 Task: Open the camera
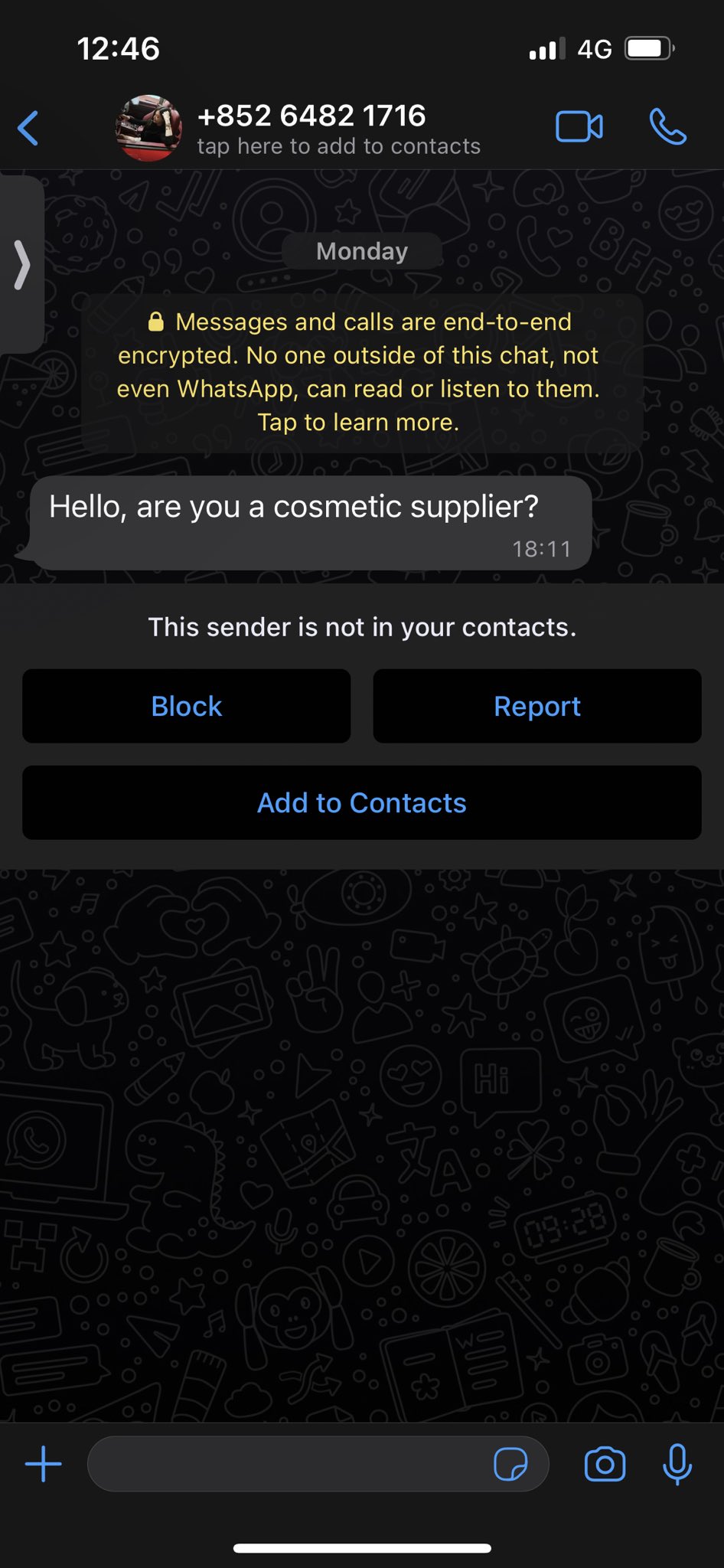click(605, 1464)
